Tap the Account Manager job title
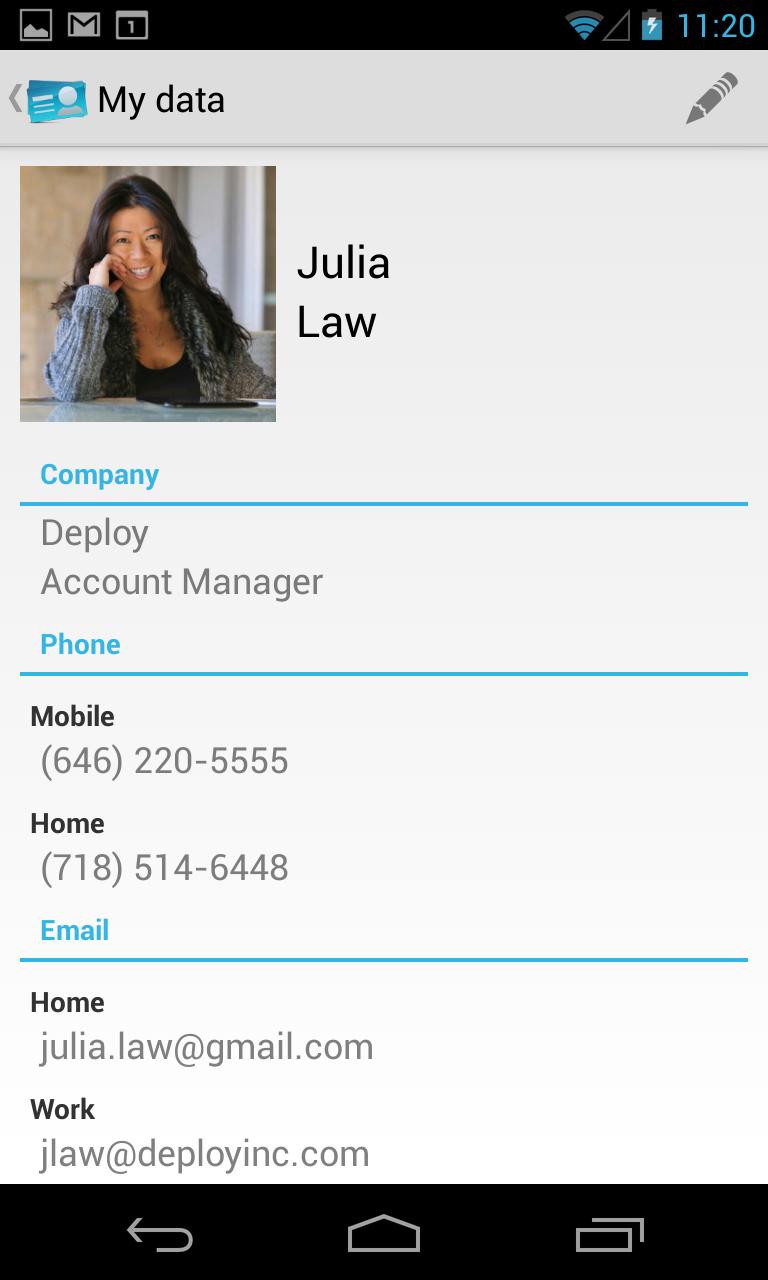This screenshot has width=768, height=1280. (180, 581)
